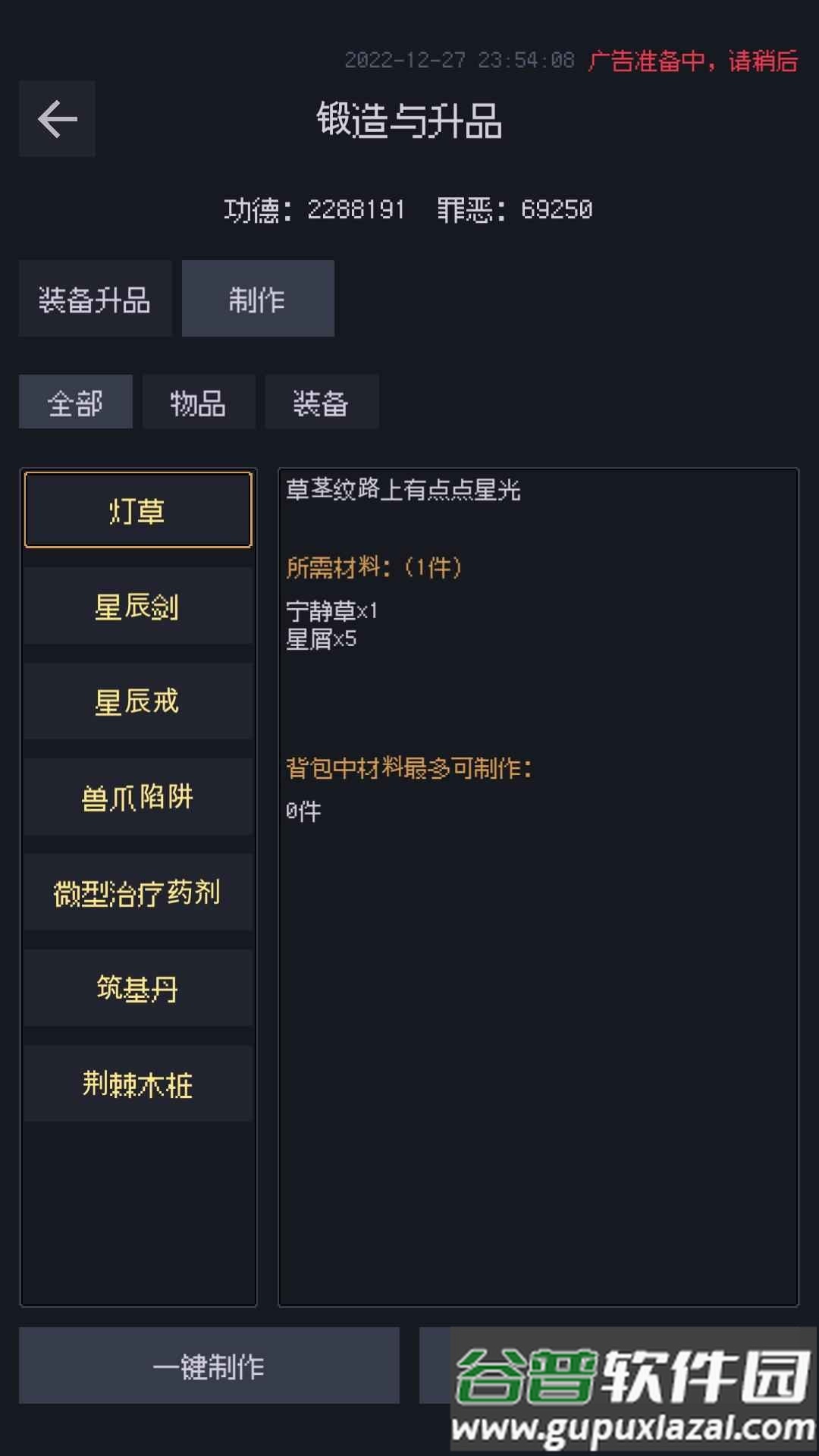Viewport: 819px width, 1456px height.
Task: Switch to the 制作 tab
Action: click(258, 299)
